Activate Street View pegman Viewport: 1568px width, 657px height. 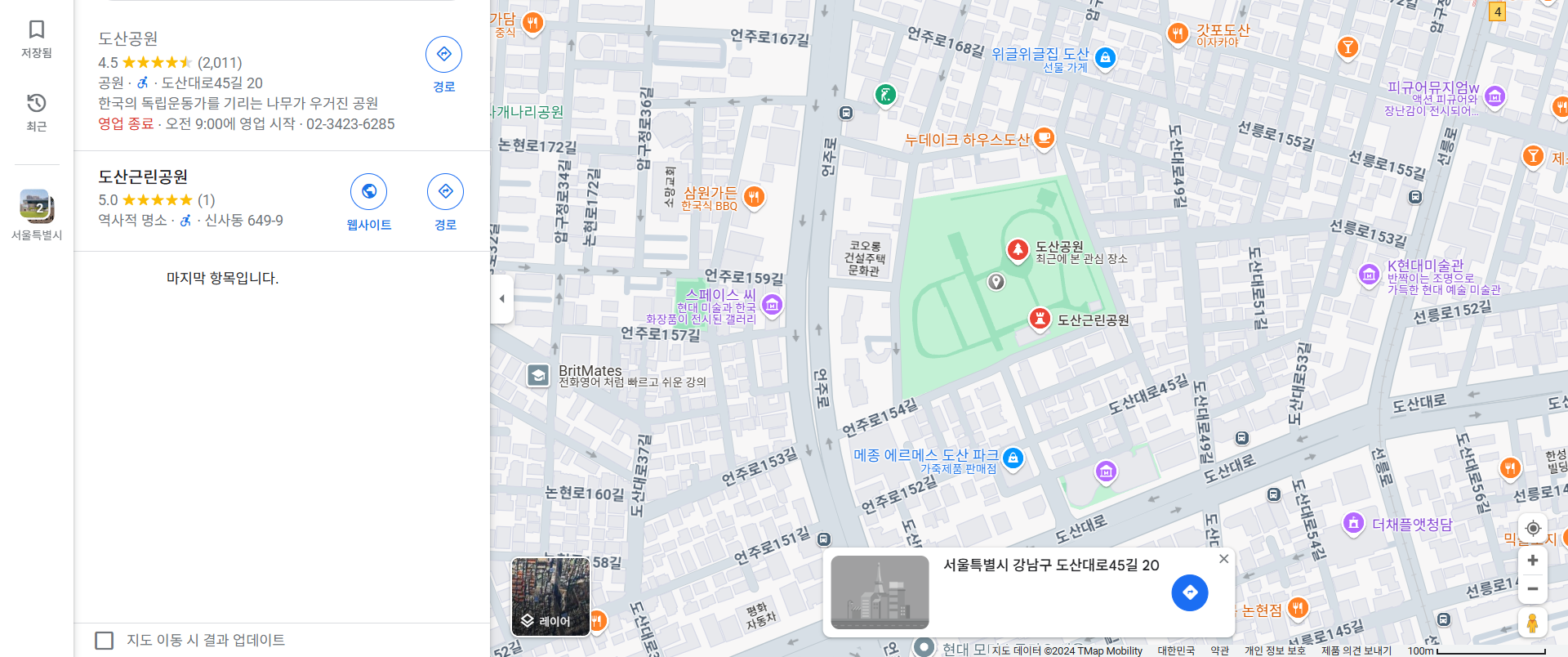click(1533, 623)
